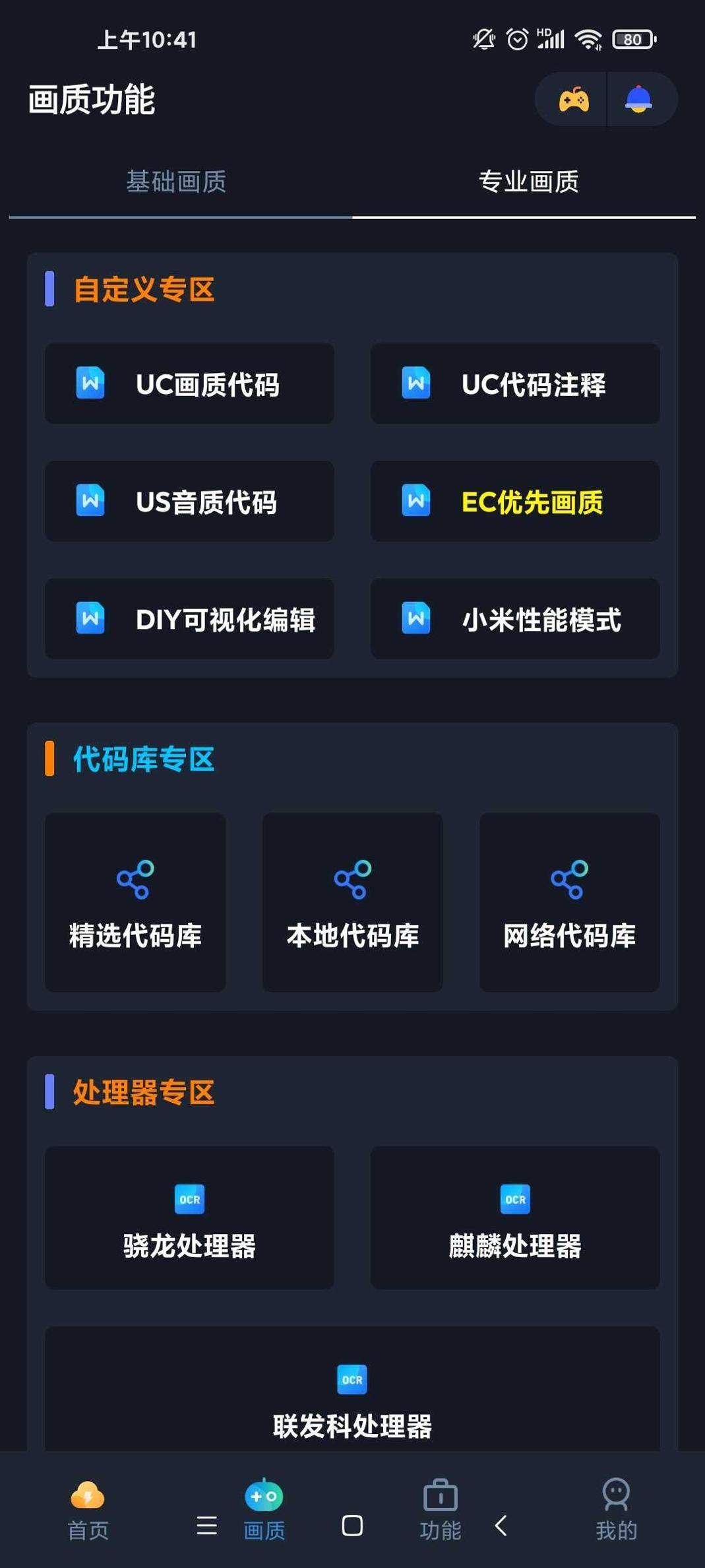Image resolution: width=705 pixels, height=1568 pixels.
Task: Launch DIY可视化编辑
Action: [189, 619]
